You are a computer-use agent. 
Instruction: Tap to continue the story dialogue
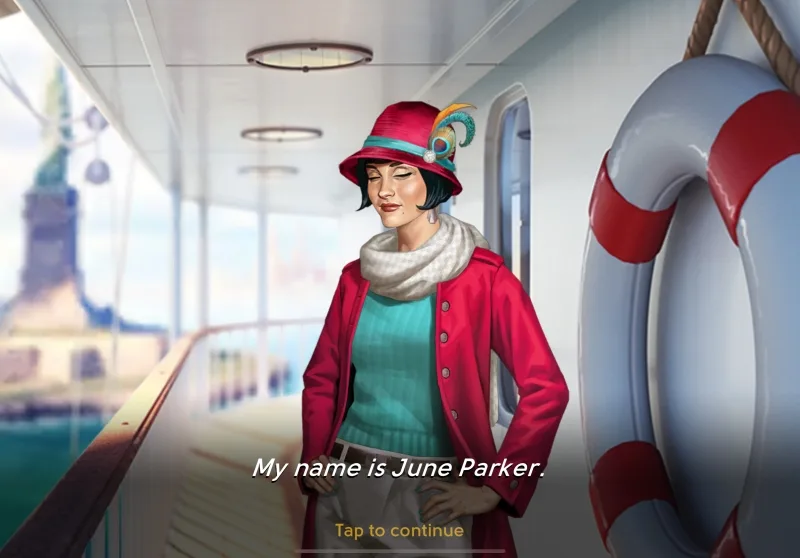click(399, 530)
